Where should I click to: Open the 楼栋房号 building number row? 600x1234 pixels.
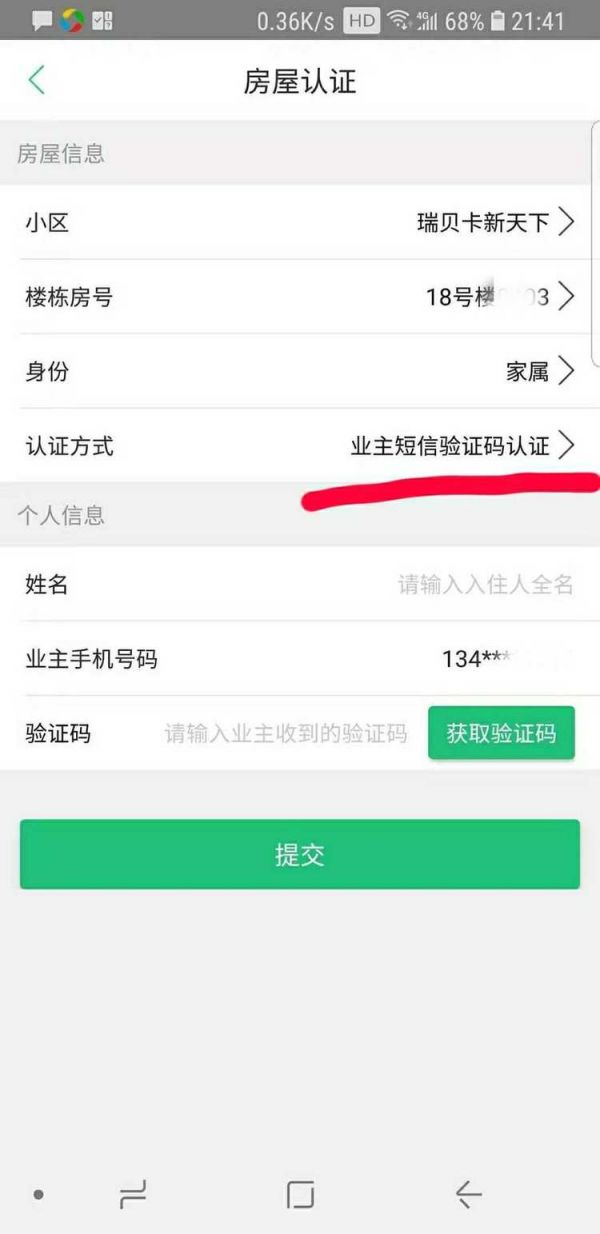pyautogui.click(x=300, y=296)
